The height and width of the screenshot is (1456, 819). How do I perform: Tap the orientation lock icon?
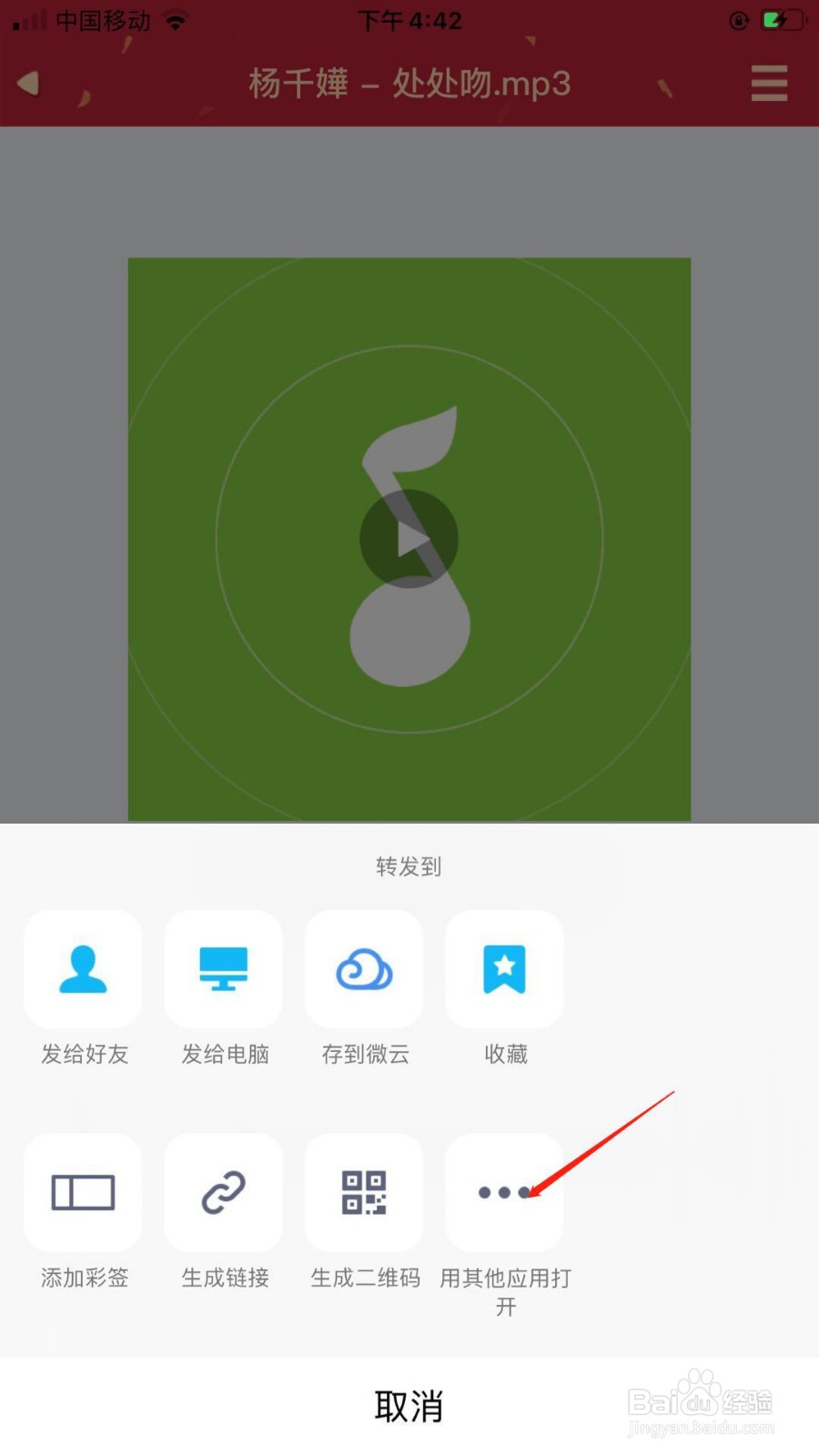pyautogui.click(x=738, y=20)
